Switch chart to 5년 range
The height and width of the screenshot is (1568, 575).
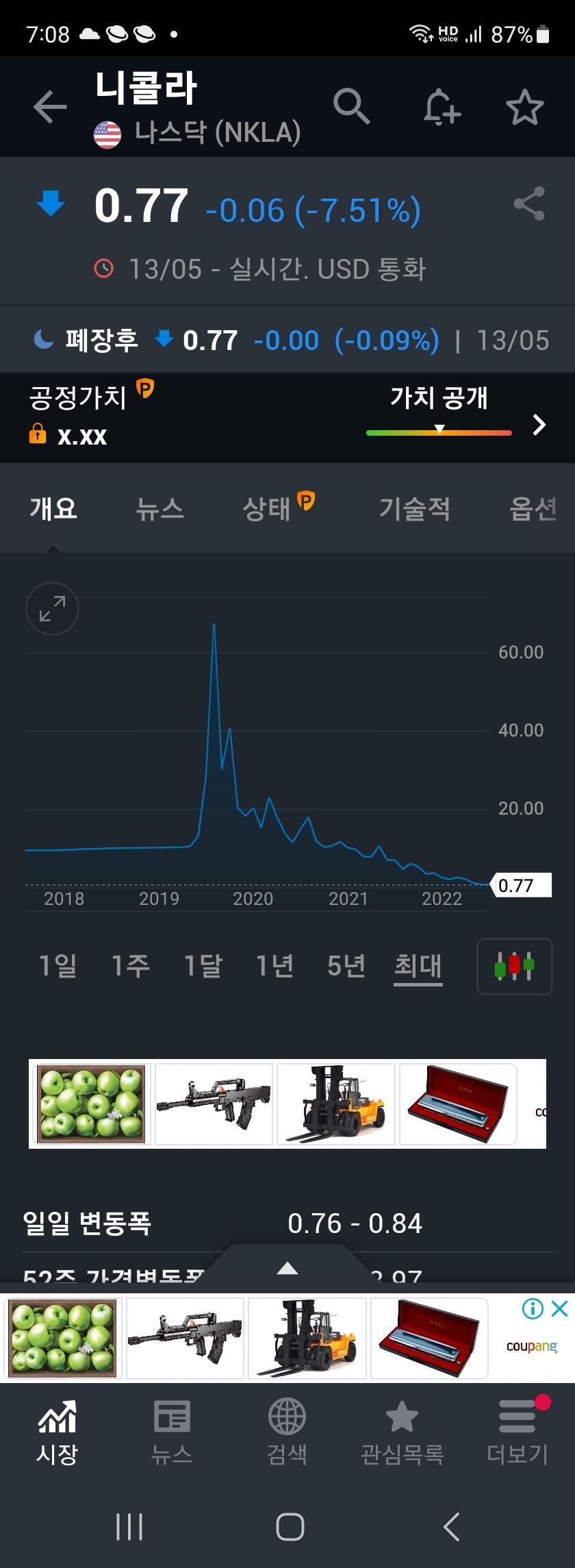coord(346,966)
